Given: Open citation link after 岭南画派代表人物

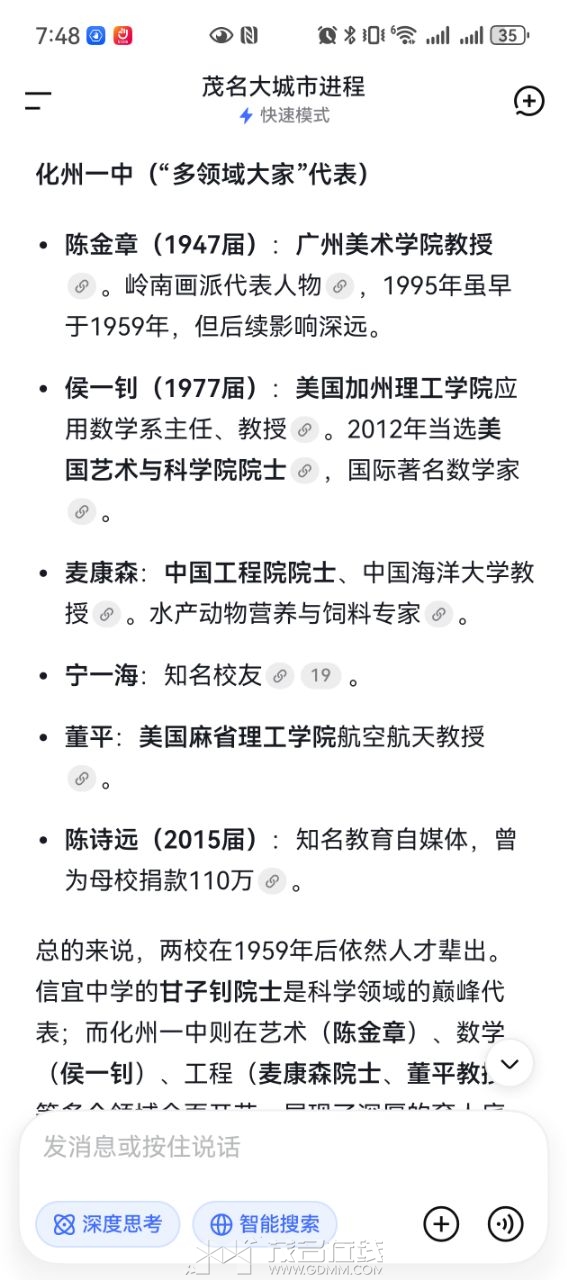Looking at the screenshot, I should pyautogui.click(x=340, y=286).
